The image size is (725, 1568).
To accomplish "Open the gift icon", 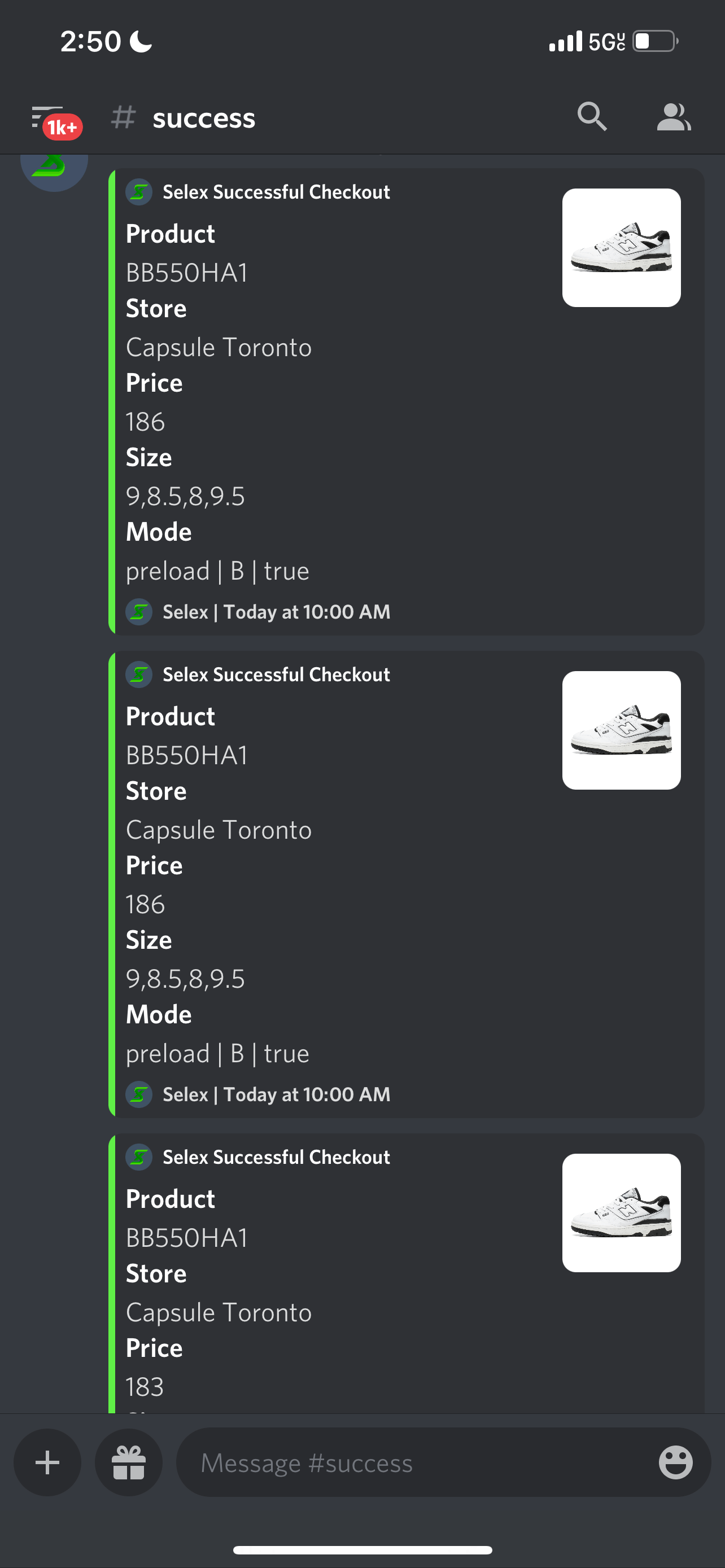I will tap(128, 1462).
